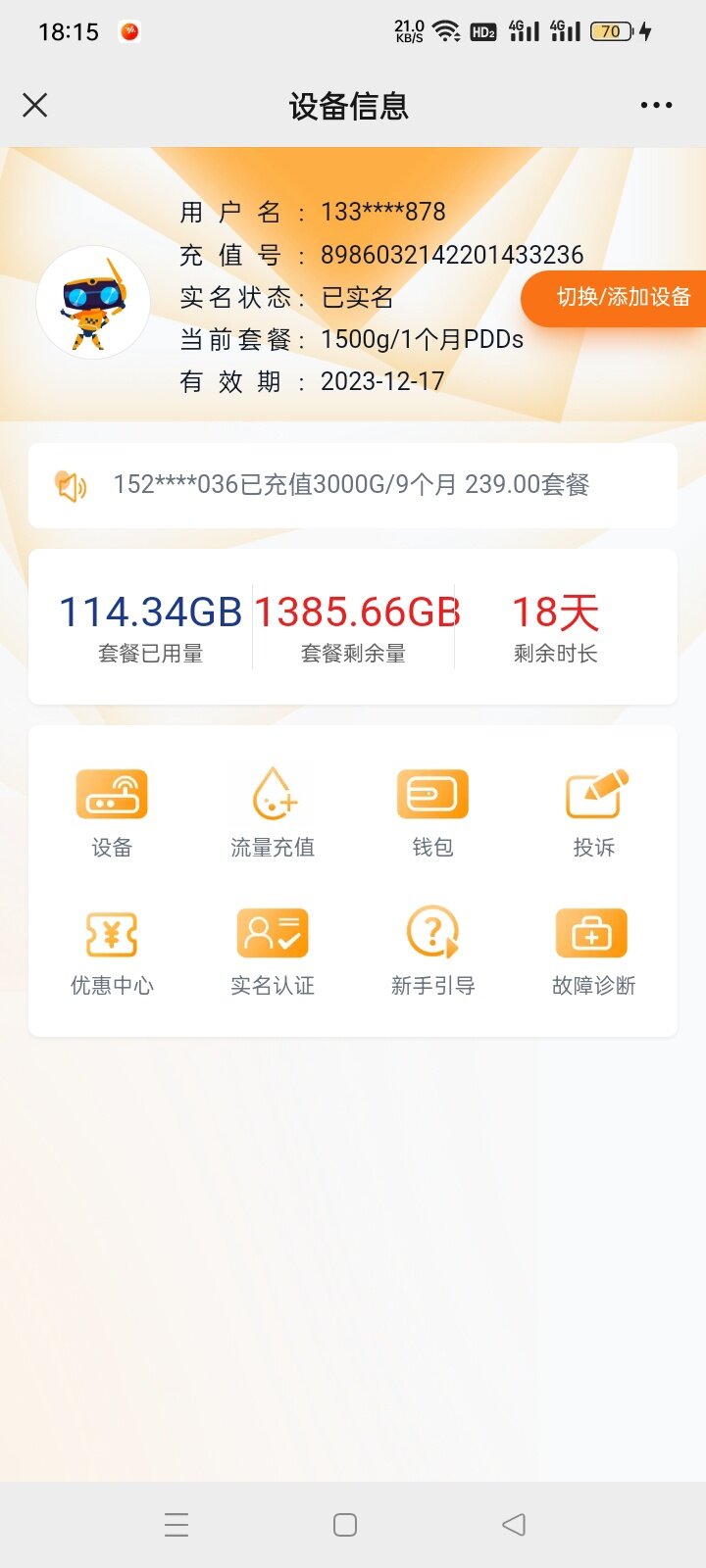The width and height of the screenshot is (706, 1568).
Task: Open 实名认证 verification
Action: pos(273,952)
